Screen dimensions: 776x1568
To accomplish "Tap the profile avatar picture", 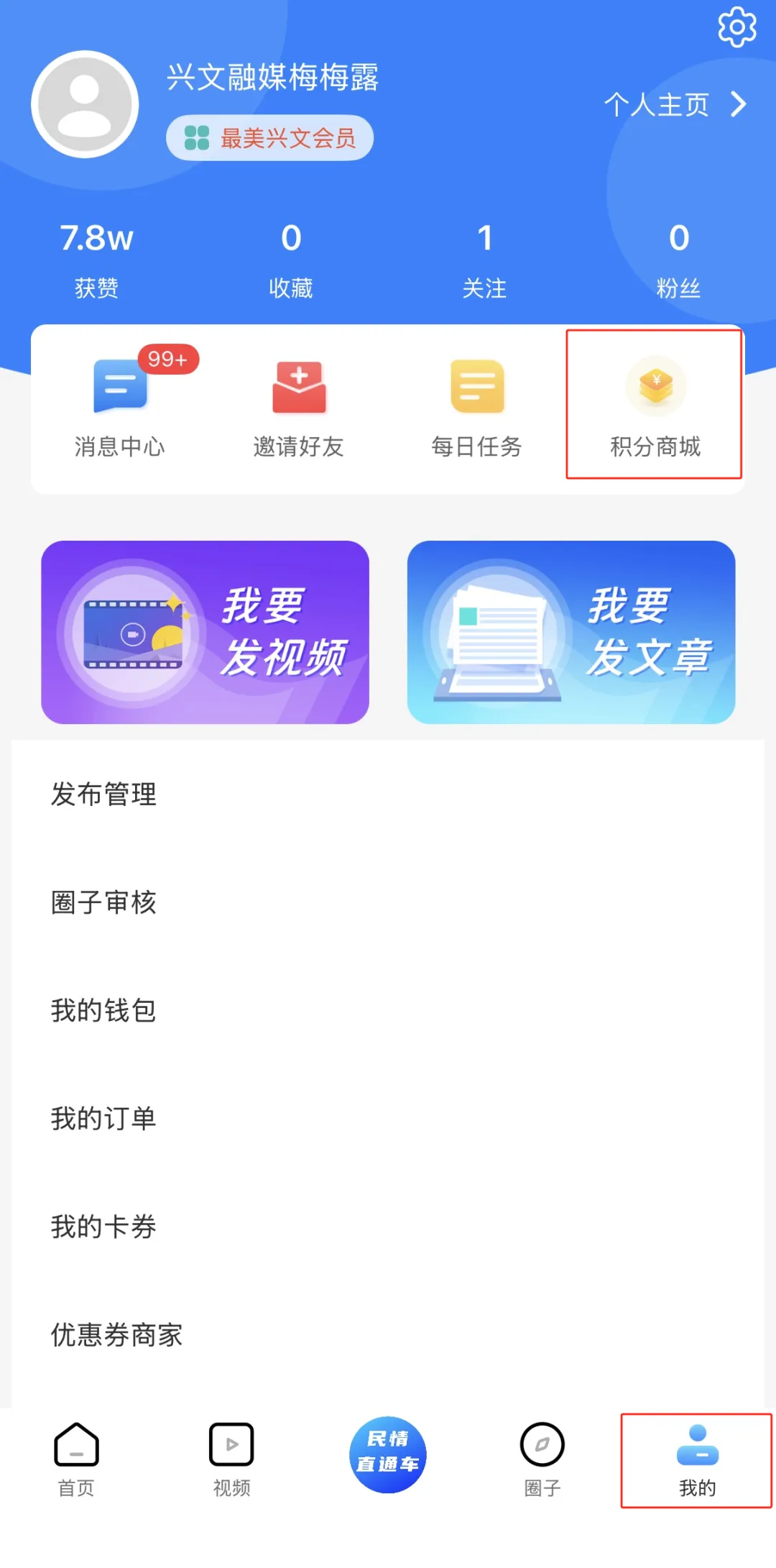I will (85, 105).
